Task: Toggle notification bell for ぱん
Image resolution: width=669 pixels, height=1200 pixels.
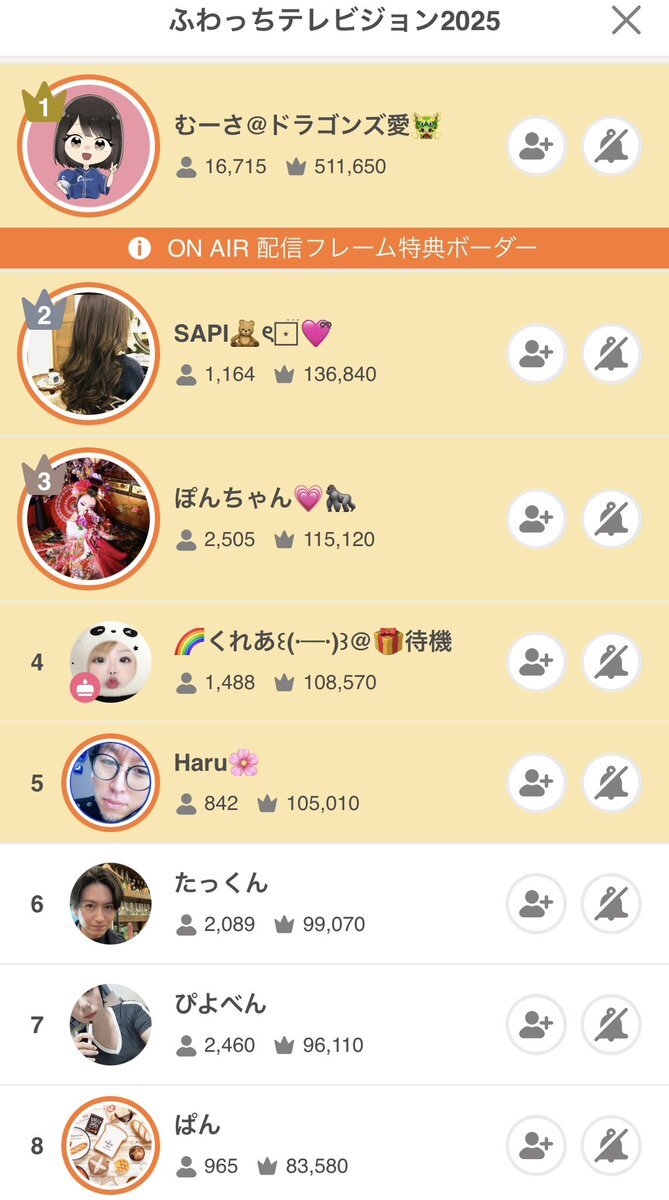Action: pyautogui.click(x=611, y=1145)
